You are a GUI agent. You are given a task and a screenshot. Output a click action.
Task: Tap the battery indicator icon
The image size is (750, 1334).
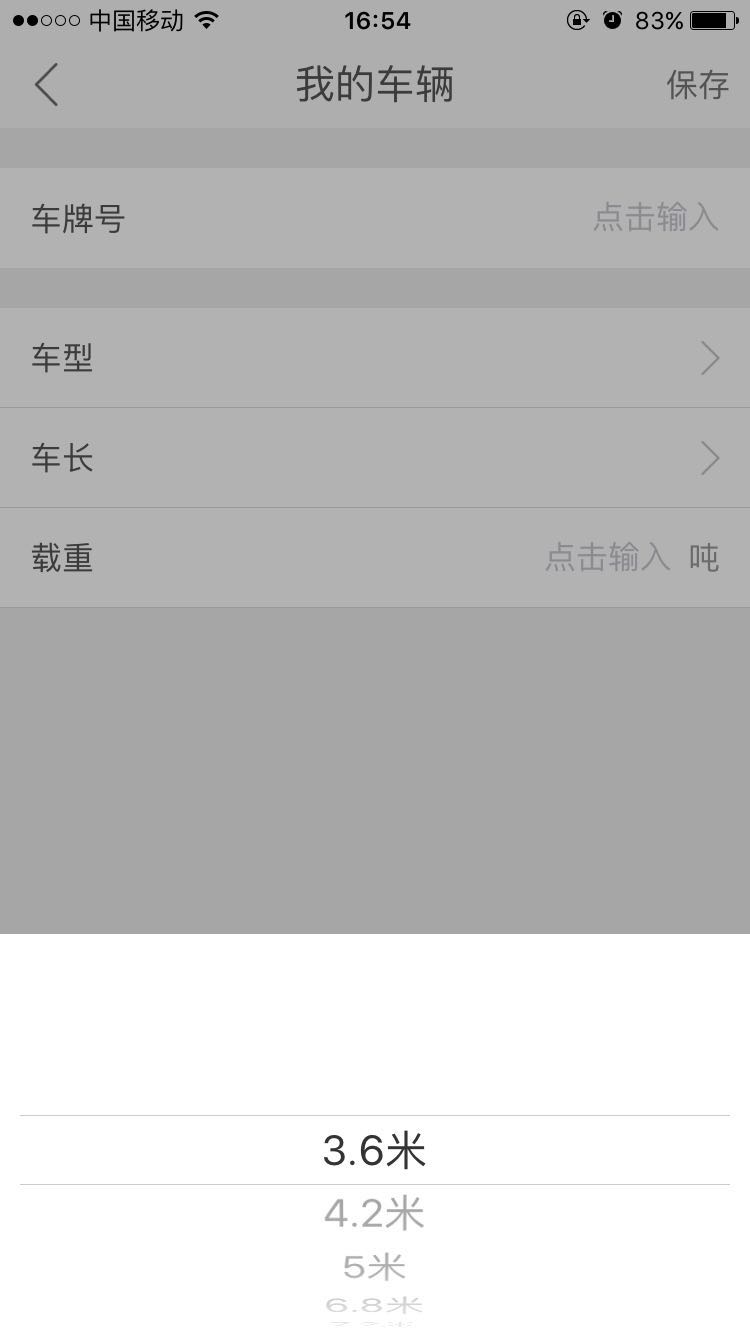(x=716, y=19)
